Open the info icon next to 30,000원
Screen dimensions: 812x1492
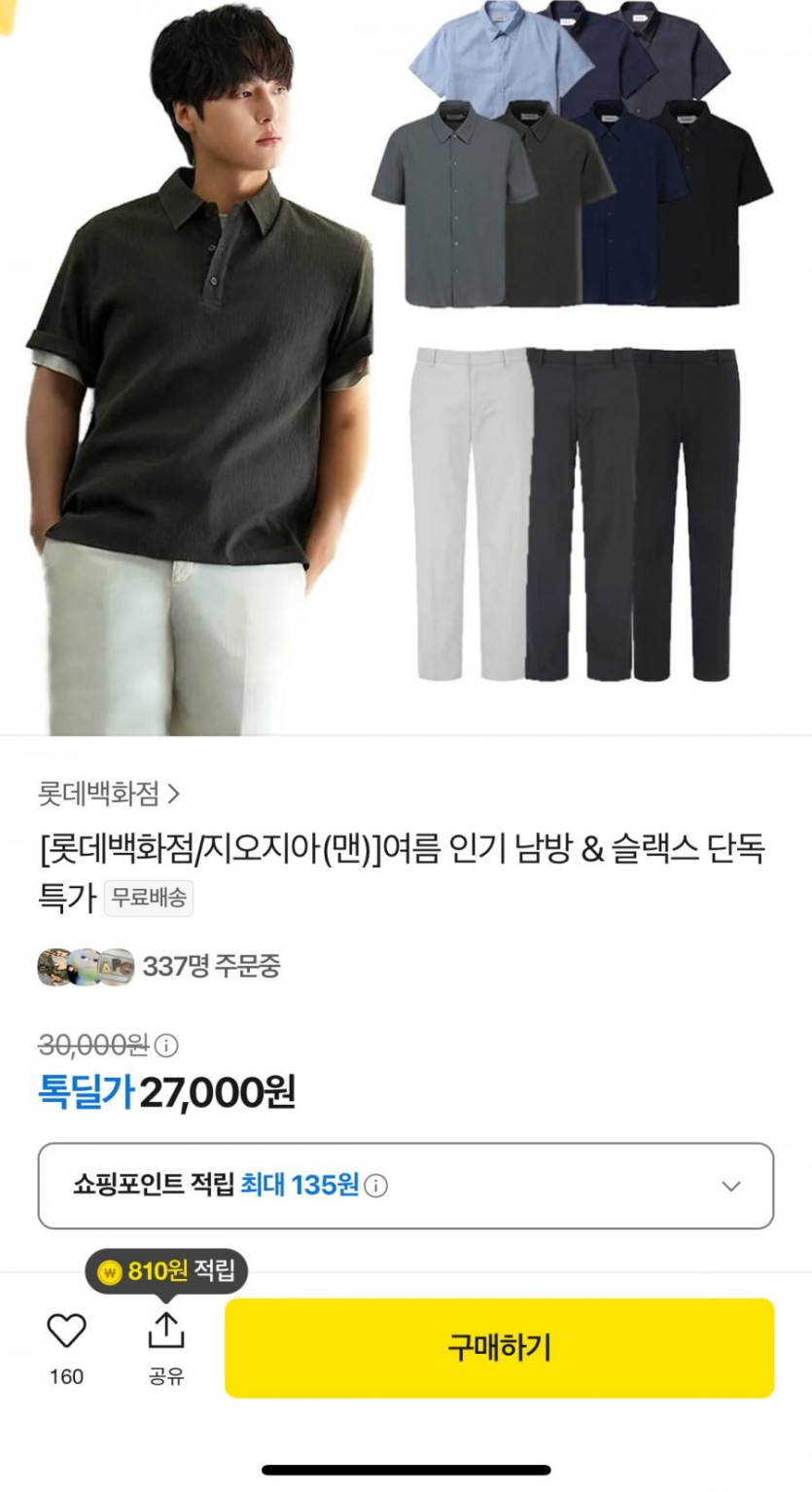click(167, 1047)
